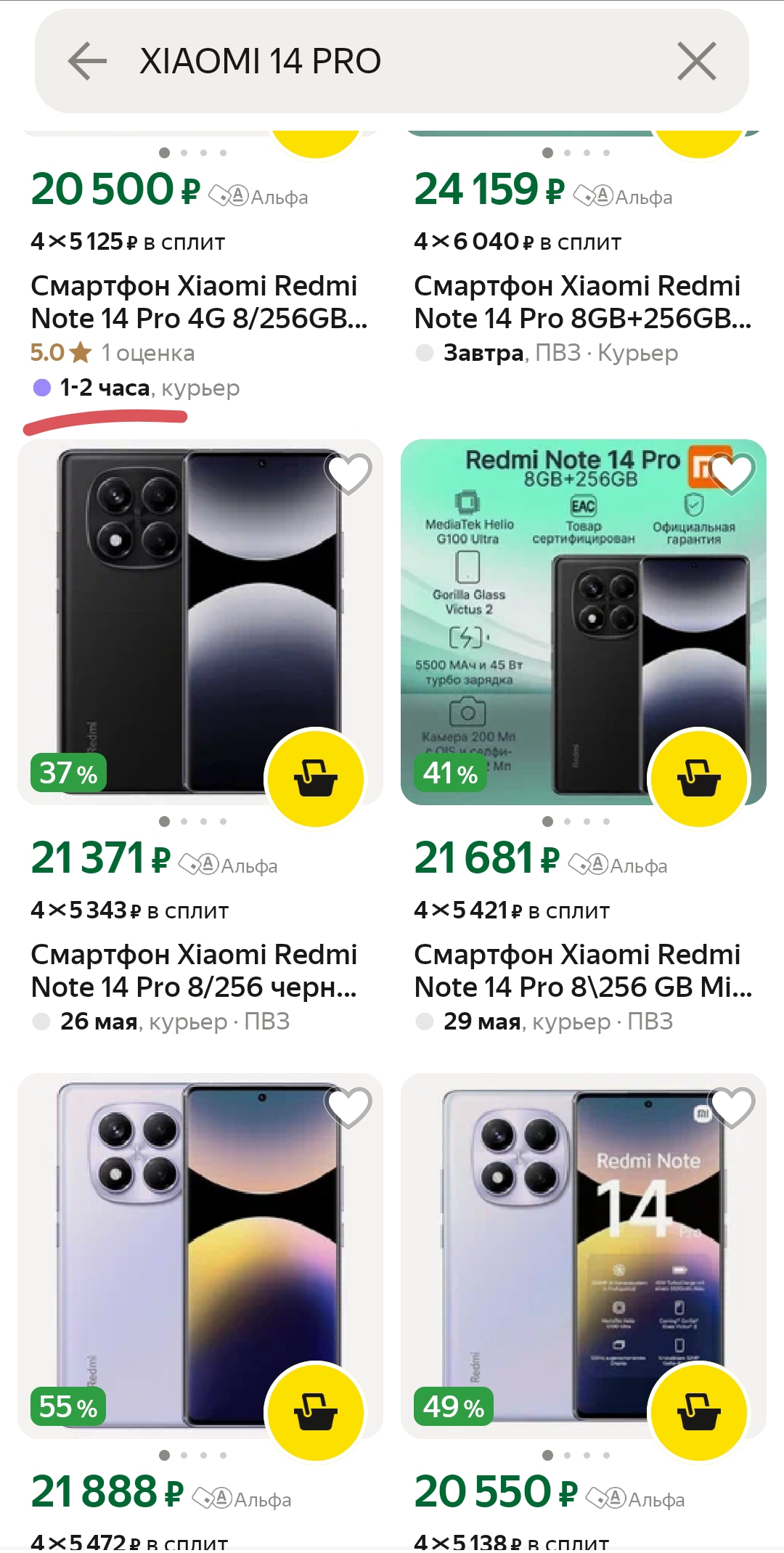The height and width of the screenshot is (1553, 784).
Task: Open the 55% discount lavender phone image
Action: (200, 1256)
